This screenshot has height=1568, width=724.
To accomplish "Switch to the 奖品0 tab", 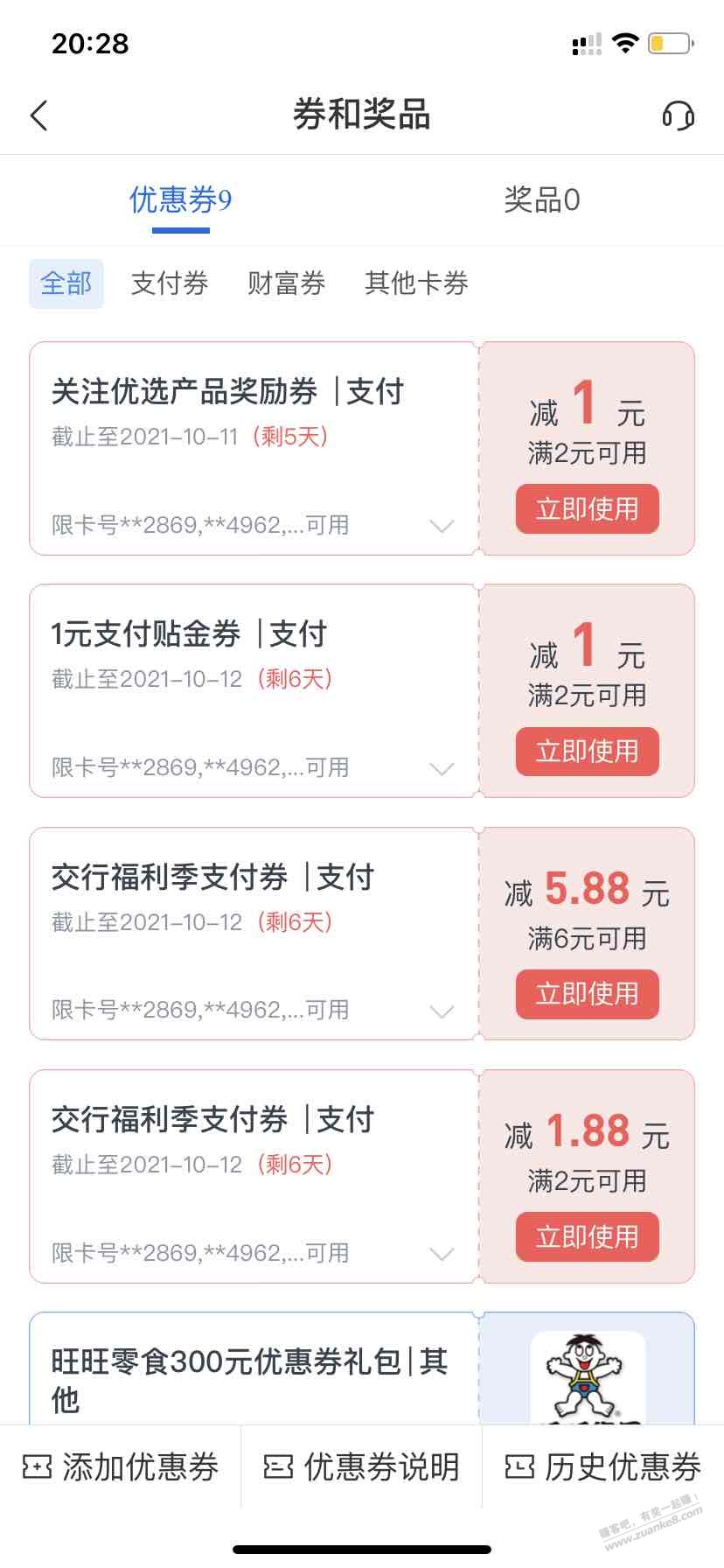I will (x=541, y=200).
